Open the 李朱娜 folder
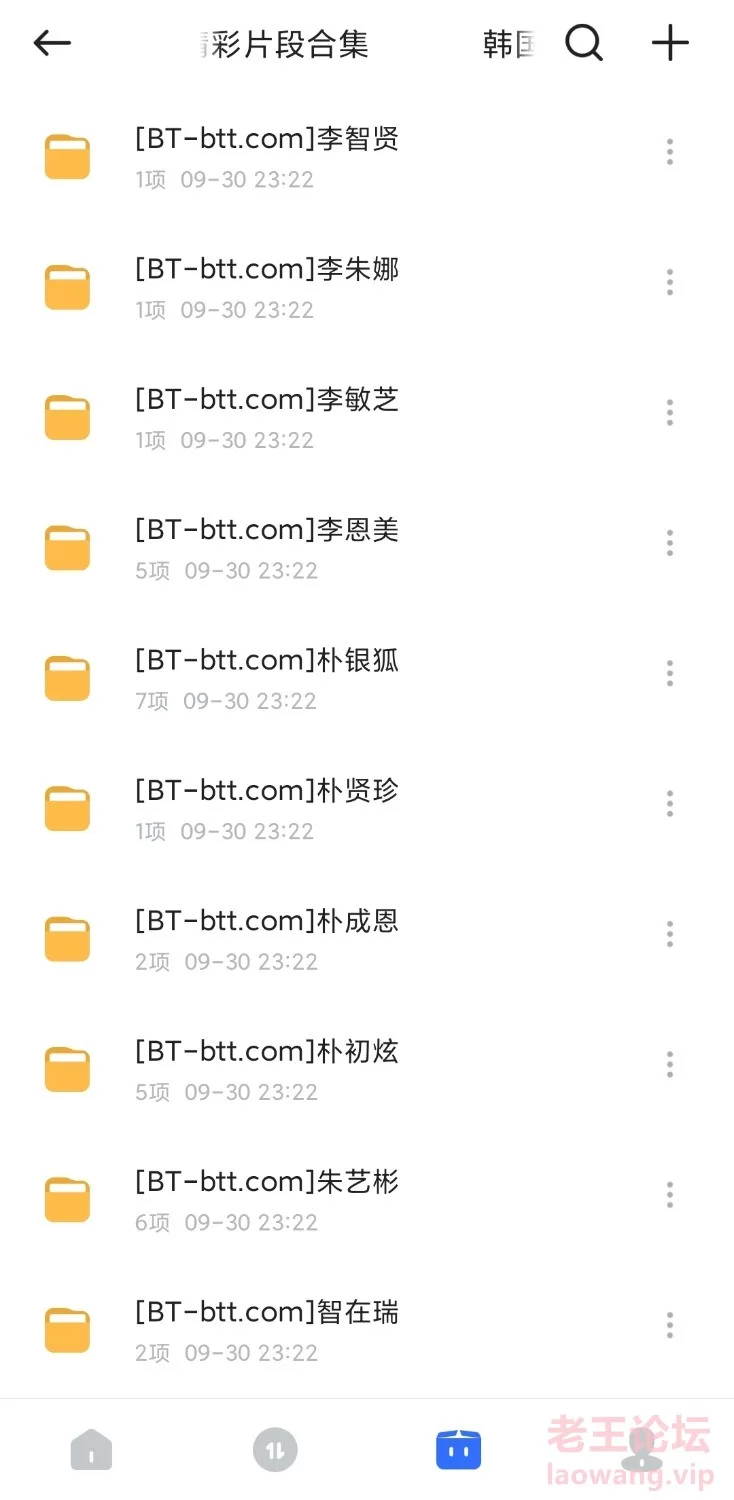Screen dimensions: 734x1500 (x=367, y=288)
